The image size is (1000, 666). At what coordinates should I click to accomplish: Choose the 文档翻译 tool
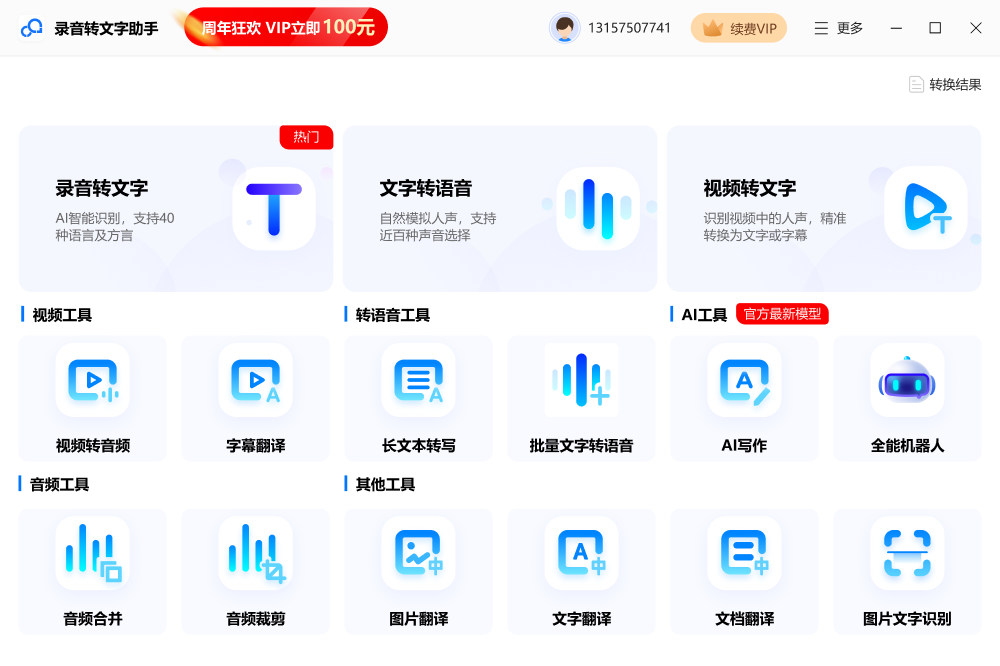pos(744,571)
